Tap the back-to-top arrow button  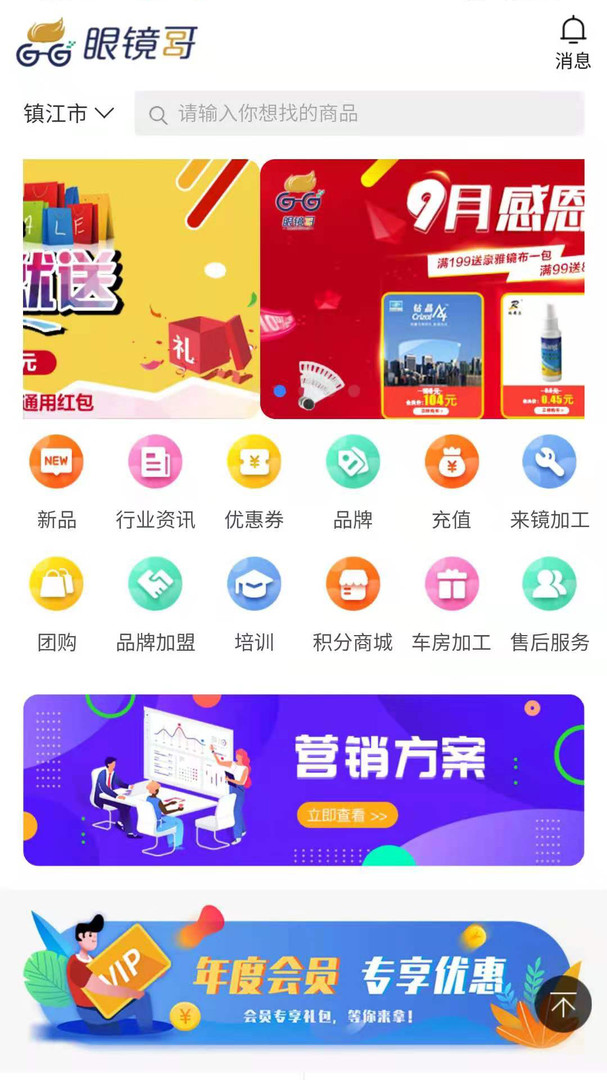[x=563, y=1004]
